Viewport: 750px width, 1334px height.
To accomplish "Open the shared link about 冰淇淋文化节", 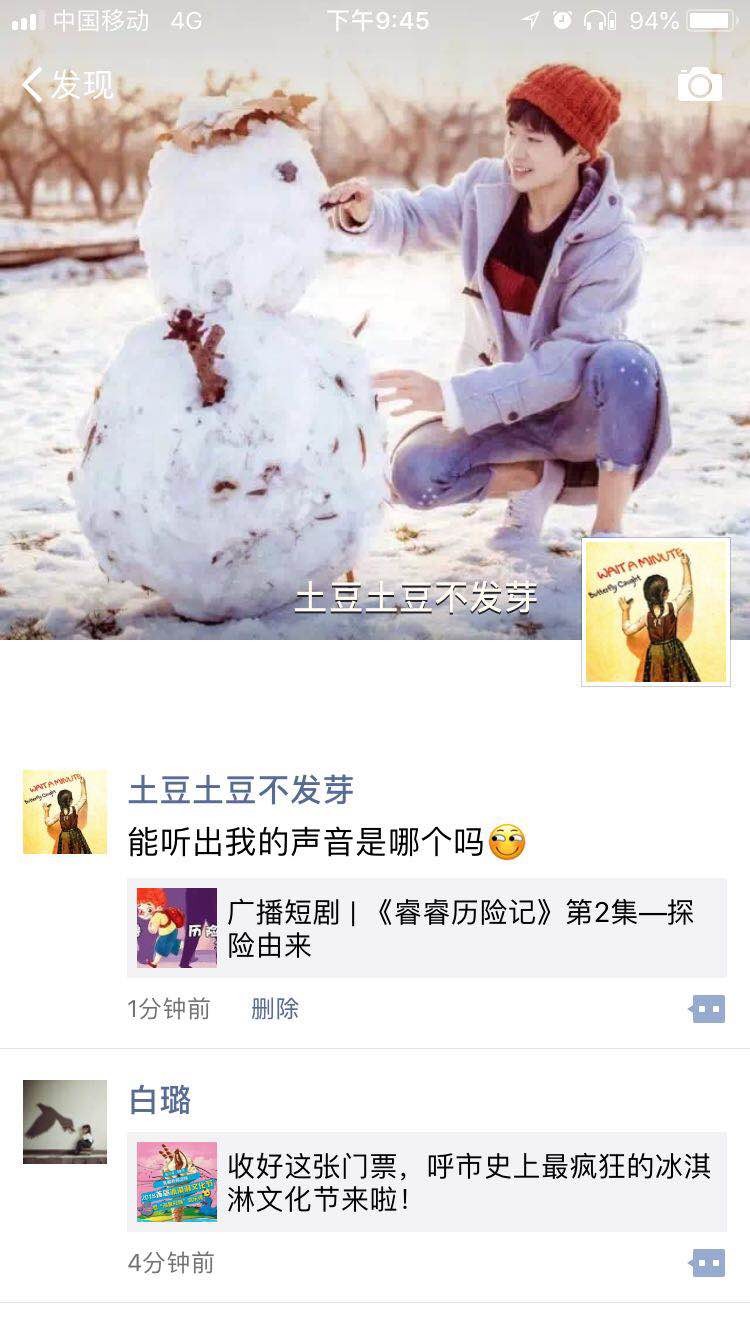I will point(427,1182).
